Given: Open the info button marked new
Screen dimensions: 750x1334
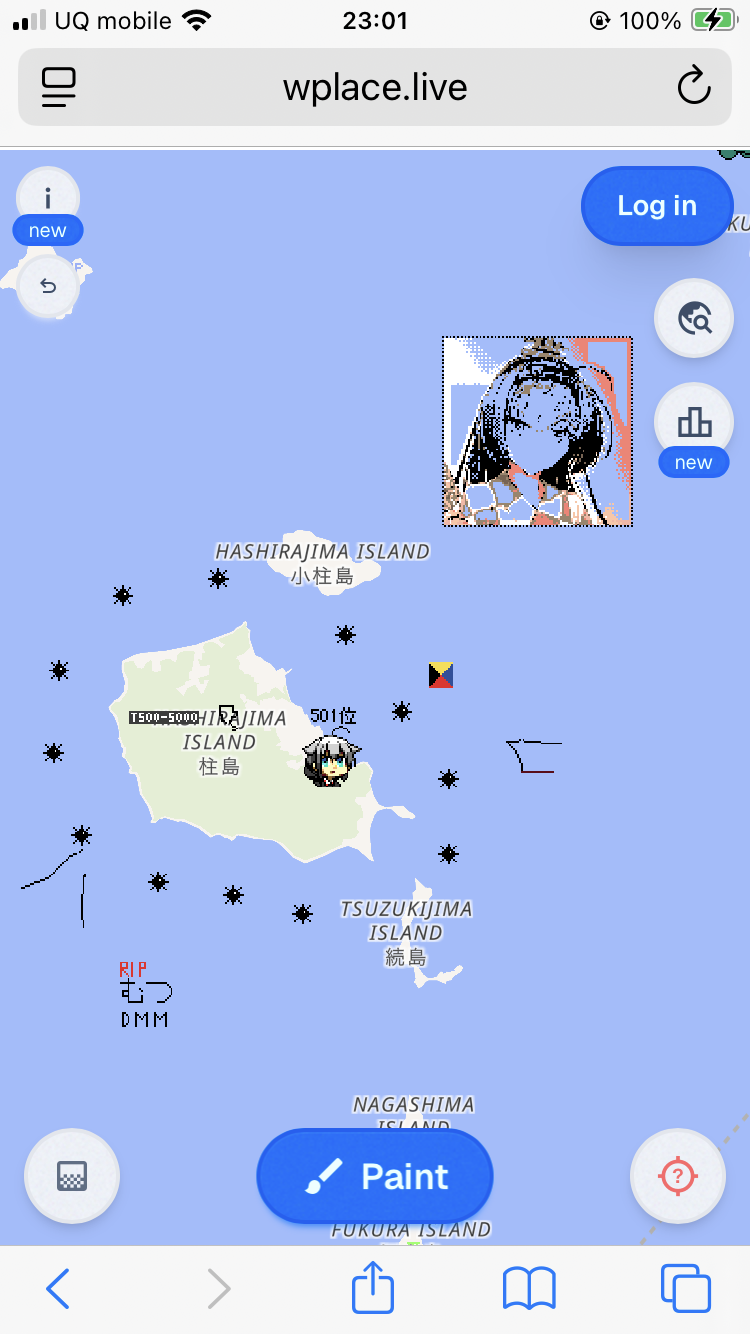Looking at the screenshot, I should (48, 199).
